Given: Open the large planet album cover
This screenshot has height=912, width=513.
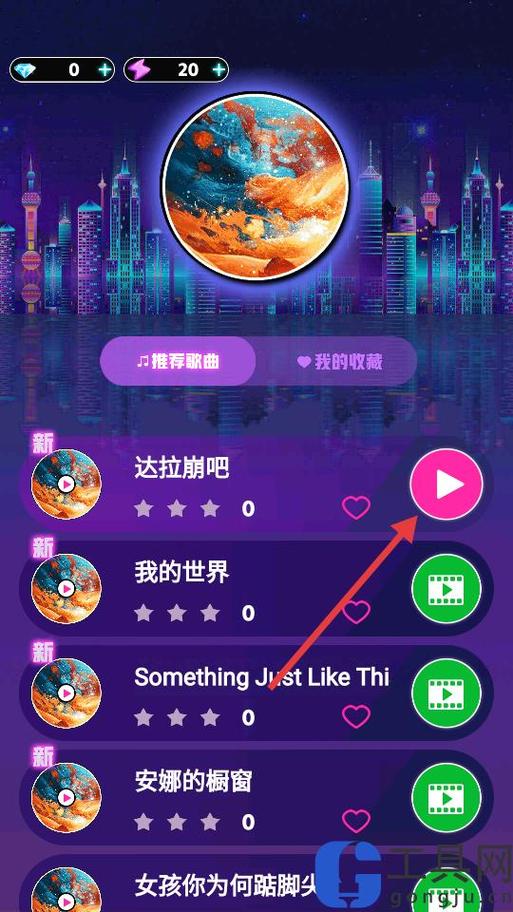Looking at the screenshot, I should pyautogui.click(x=256, y=187).
